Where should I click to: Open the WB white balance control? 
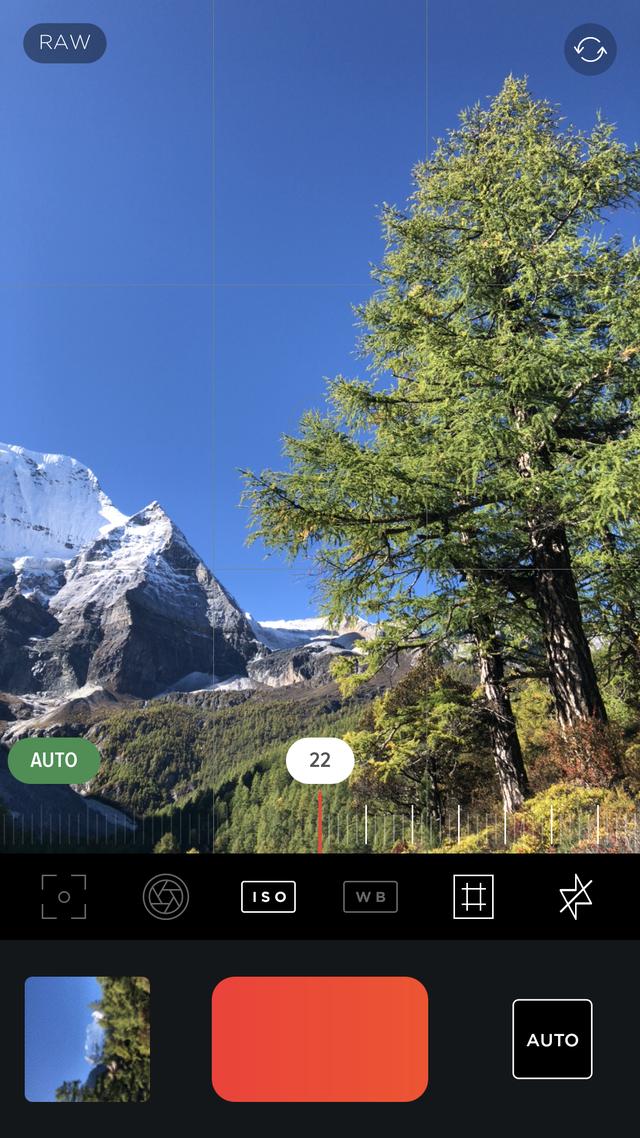pos(370,896)
